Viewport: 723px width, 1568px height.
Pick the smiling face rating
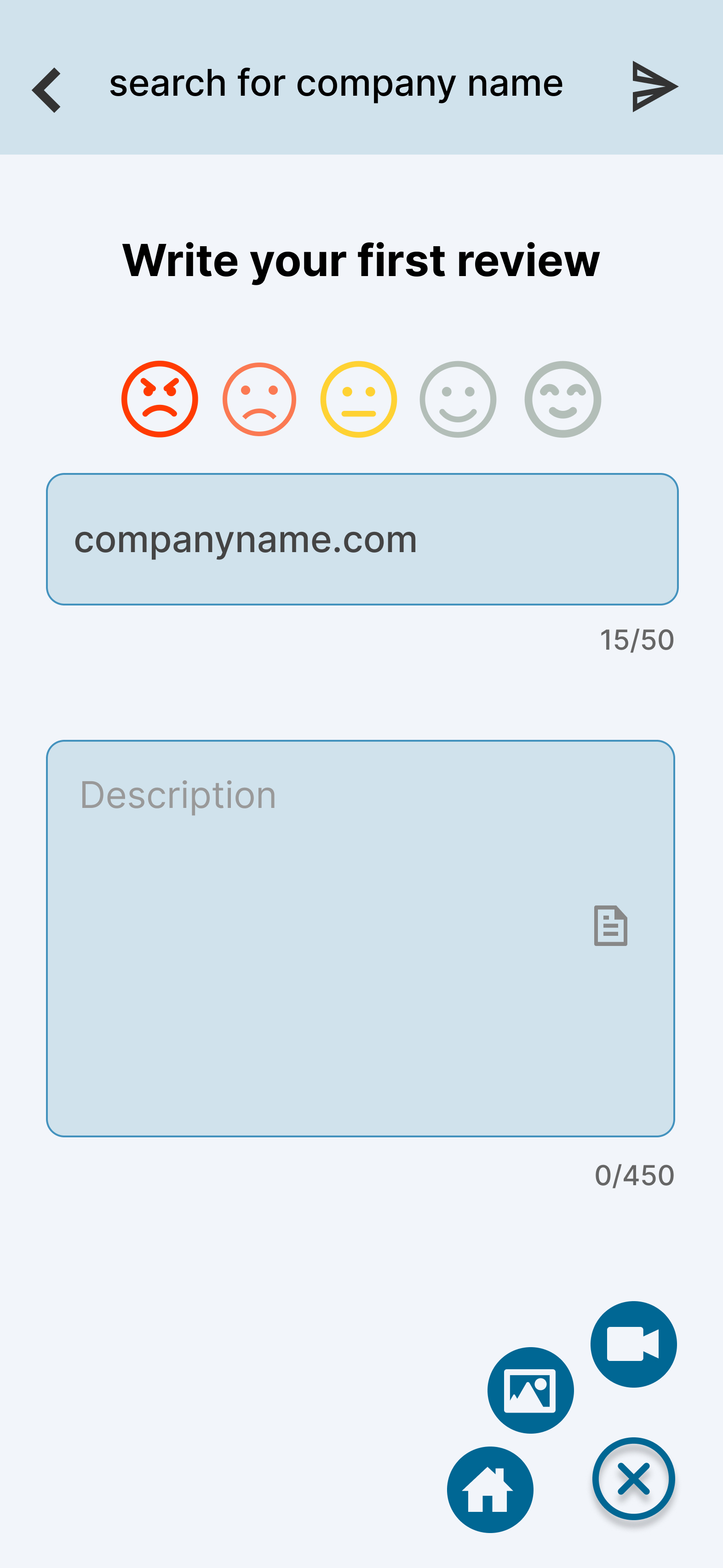point(458,399)
